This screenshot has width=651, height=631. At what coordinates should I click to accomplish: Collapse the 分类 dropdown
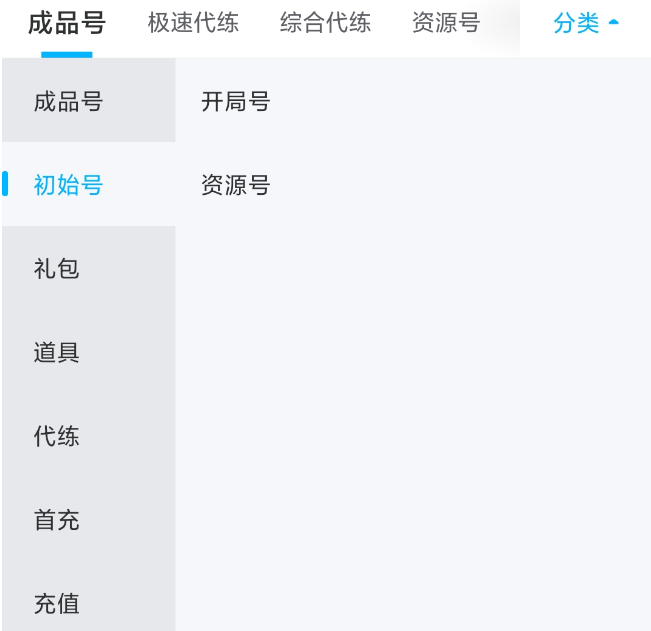(x=586, y=24)
